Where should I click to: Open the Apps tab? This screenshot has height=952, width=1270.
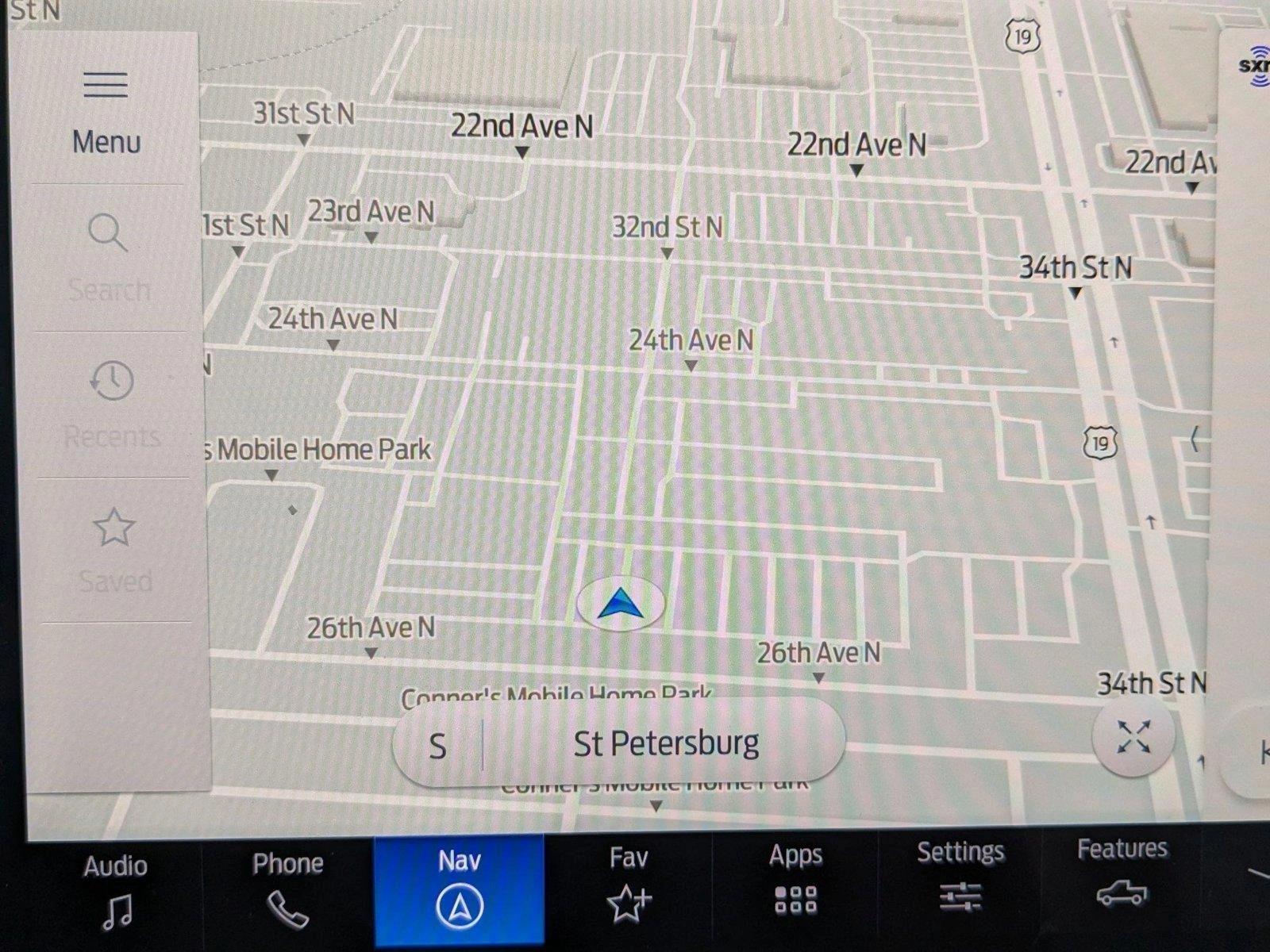(x=795, y=881)
